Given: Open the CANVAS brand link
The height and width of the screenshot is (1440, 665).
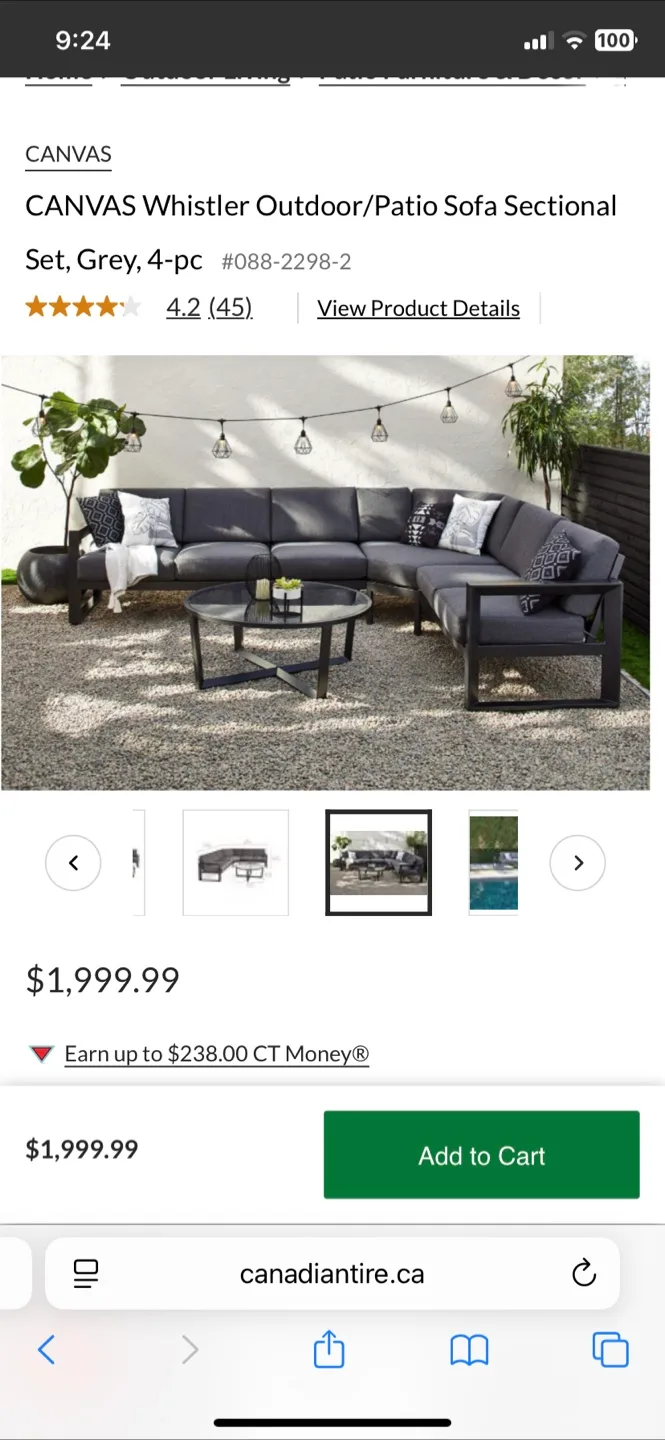Looking at the screenshot, I should pos(68,154).
